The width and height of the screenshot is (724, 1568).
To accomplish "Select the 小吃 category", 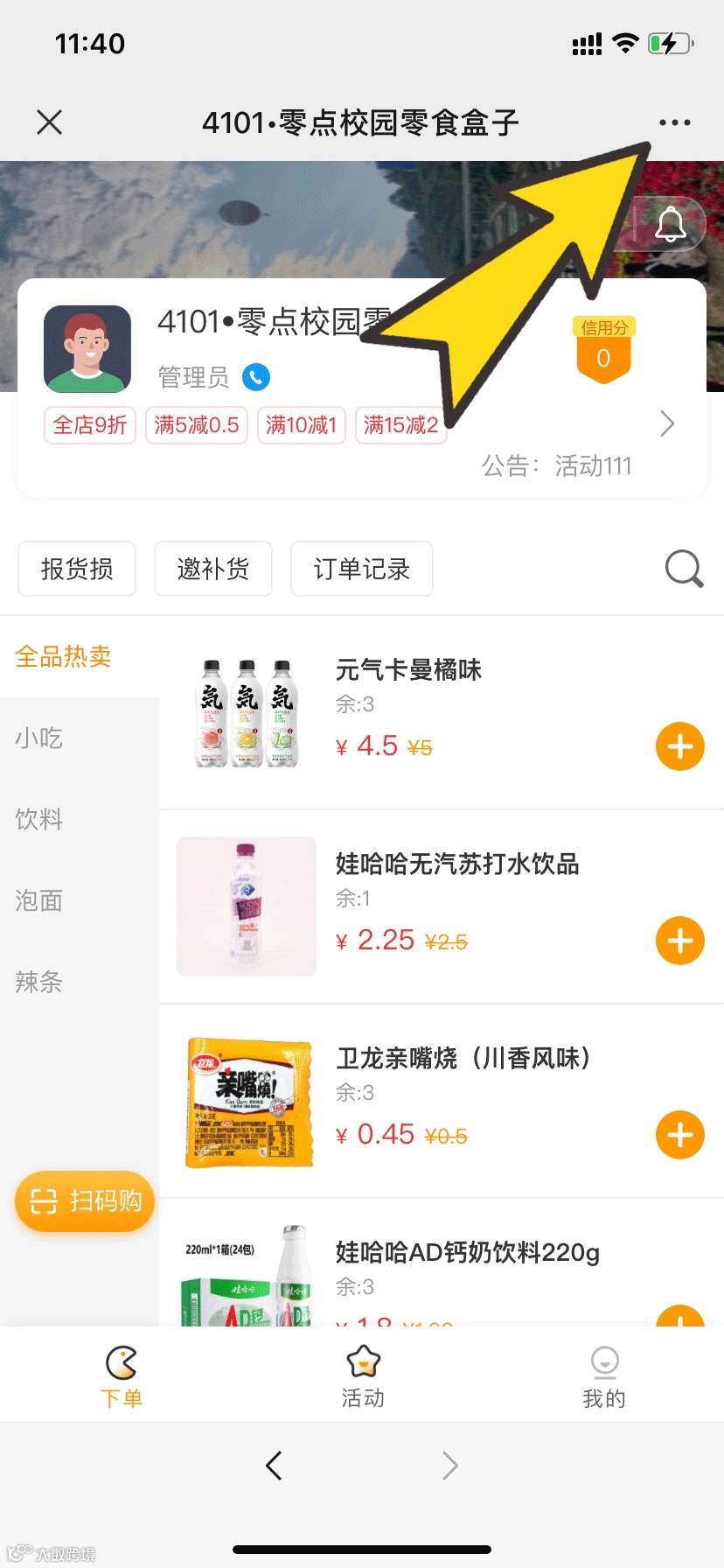I will 39,738.
